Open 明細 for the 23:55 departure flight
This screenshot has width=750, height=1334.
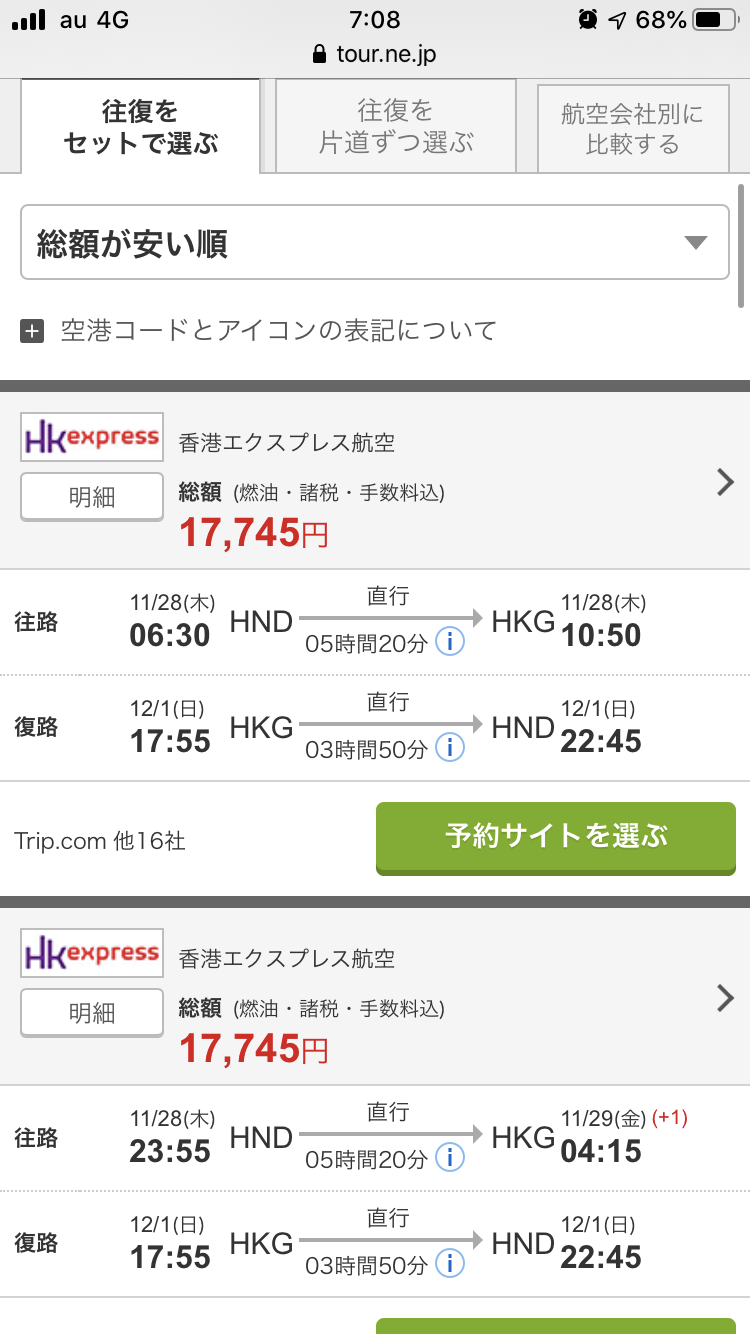pyautogui.click(x=92, y=1013)
